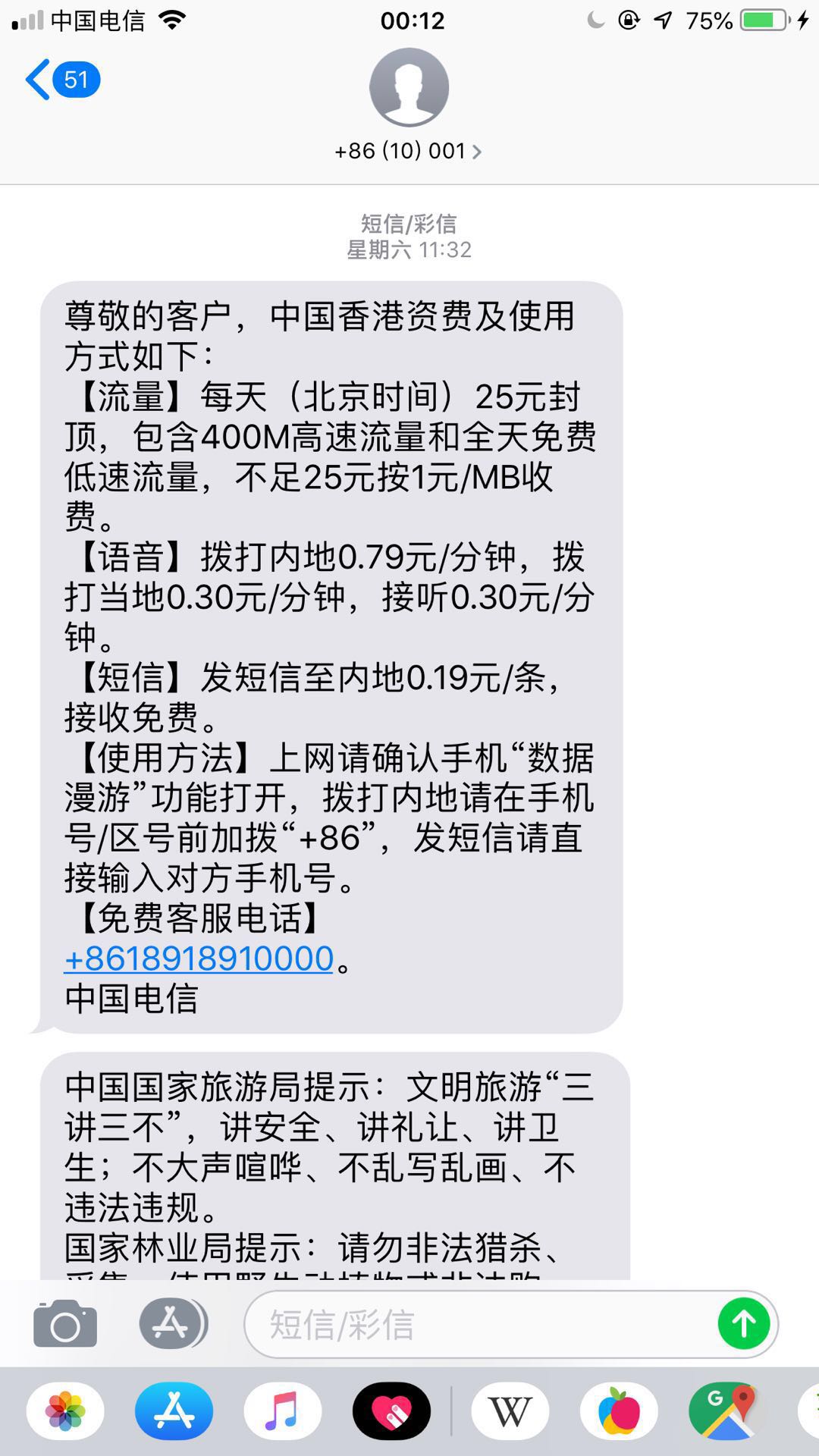Open the Google Maps iMessage app
The image size is (819, 1456).
pyautogui.click(x=726, y=1412)
